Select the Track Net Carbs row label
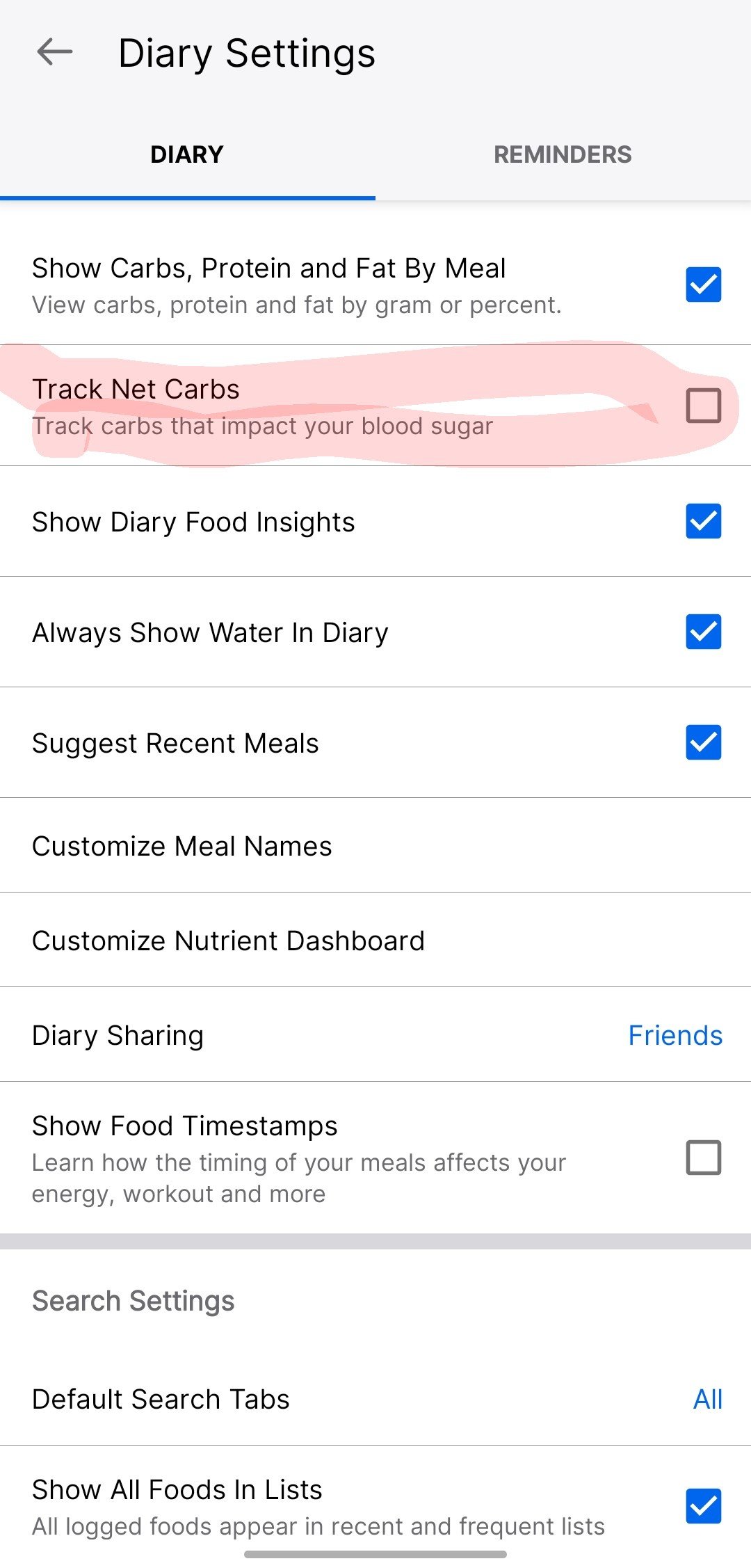Screen dimensions: 751x1568 coord(136,389)
